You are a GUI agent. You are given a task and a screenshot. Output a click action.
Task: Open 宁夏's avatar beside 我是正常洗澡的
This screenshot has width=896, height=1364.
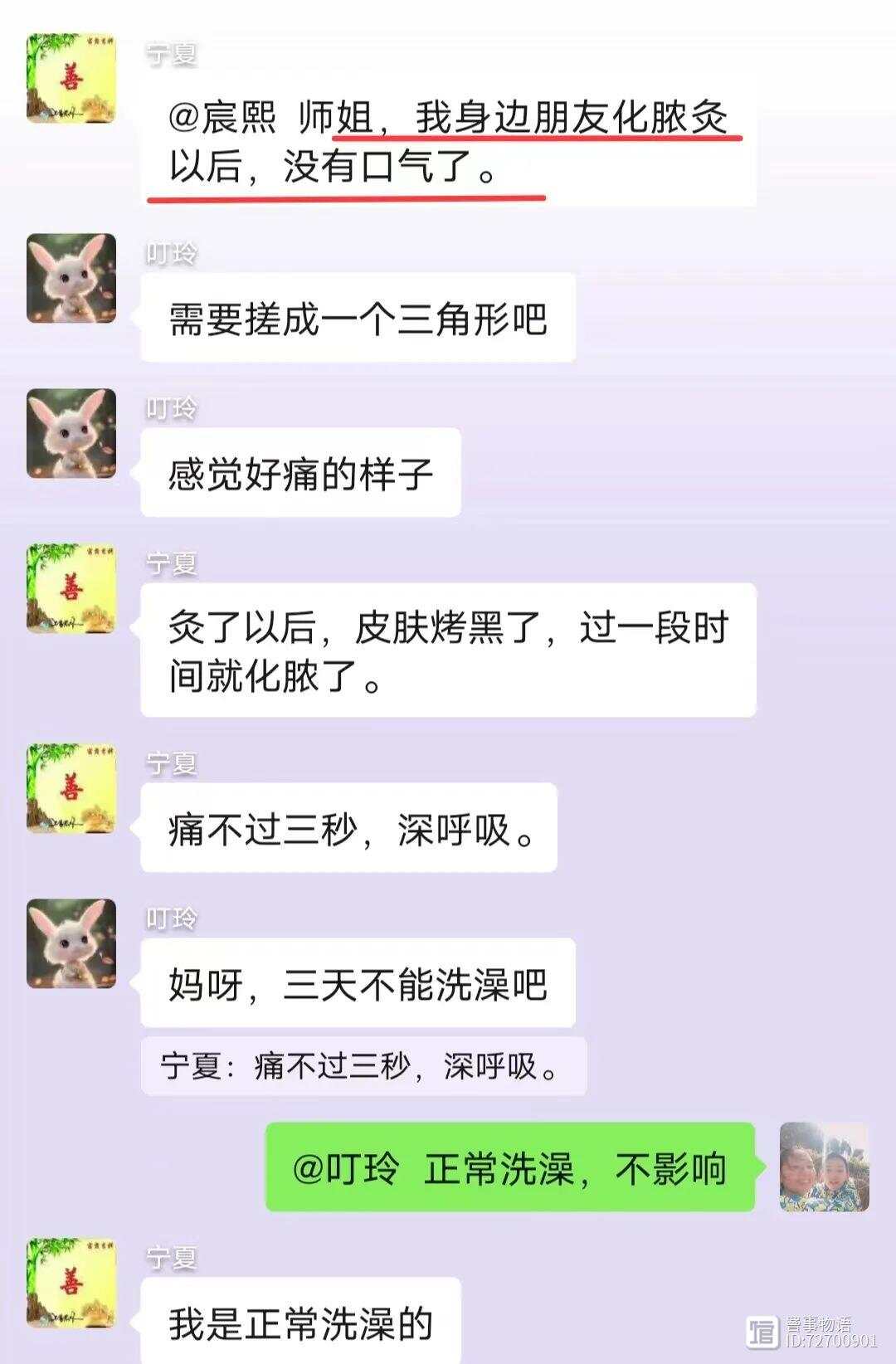coord(71,1283)
